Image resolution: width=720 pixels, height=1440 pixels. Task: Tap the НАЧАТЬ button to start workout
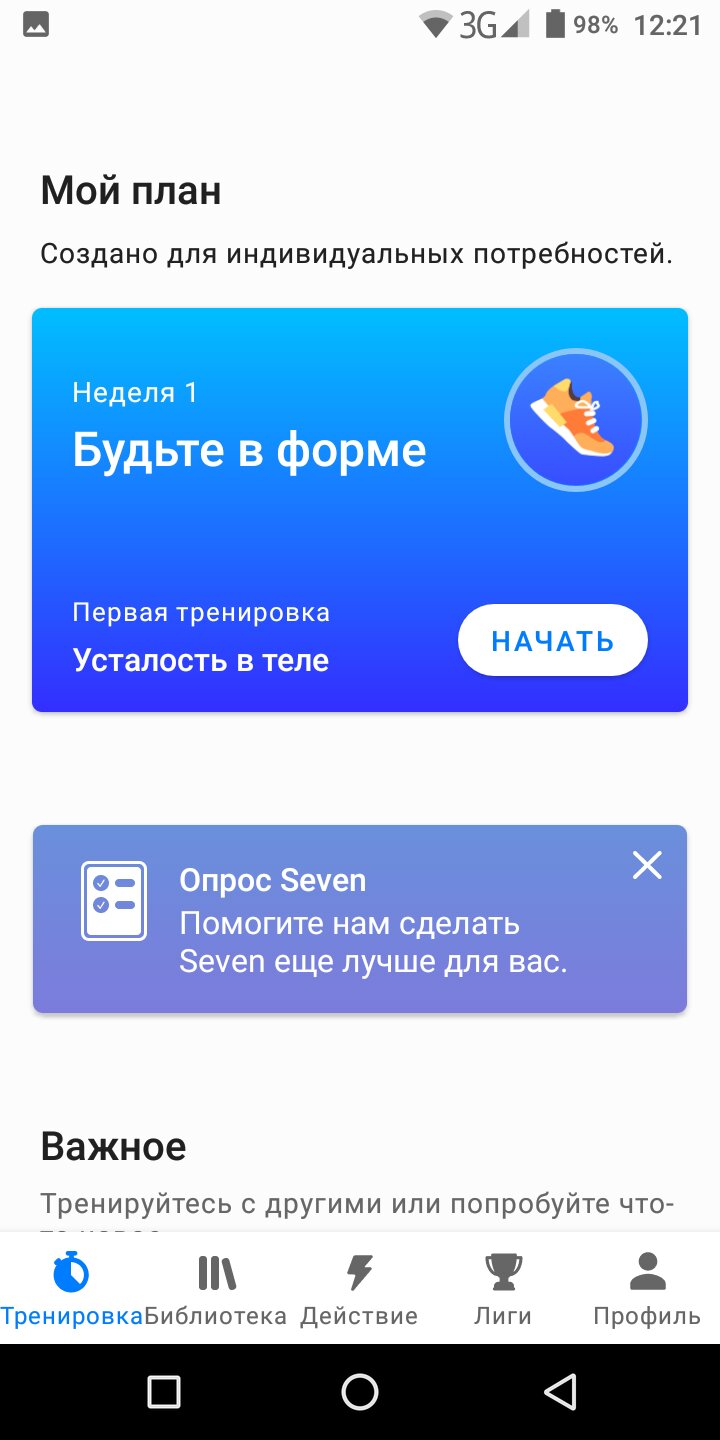(553, 640)
